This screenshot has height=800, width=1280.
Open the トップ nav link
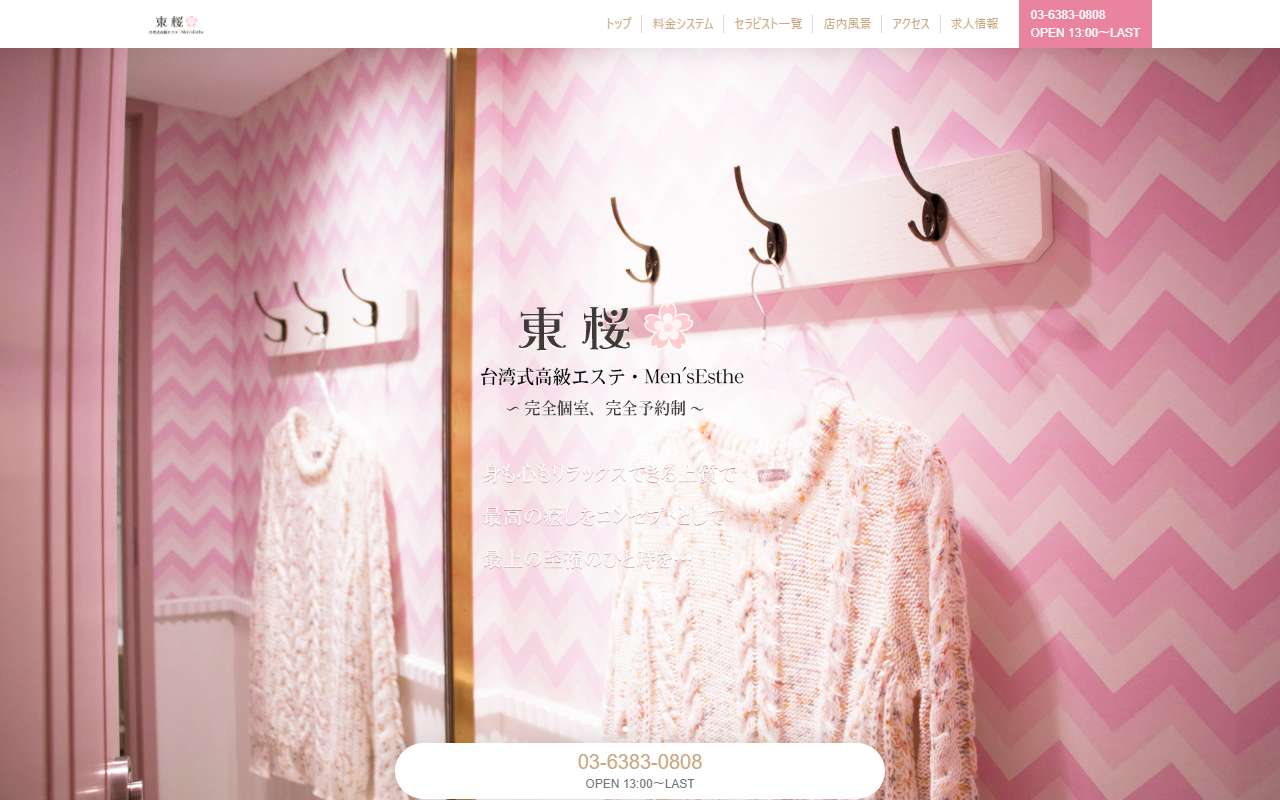click(618, 24)
